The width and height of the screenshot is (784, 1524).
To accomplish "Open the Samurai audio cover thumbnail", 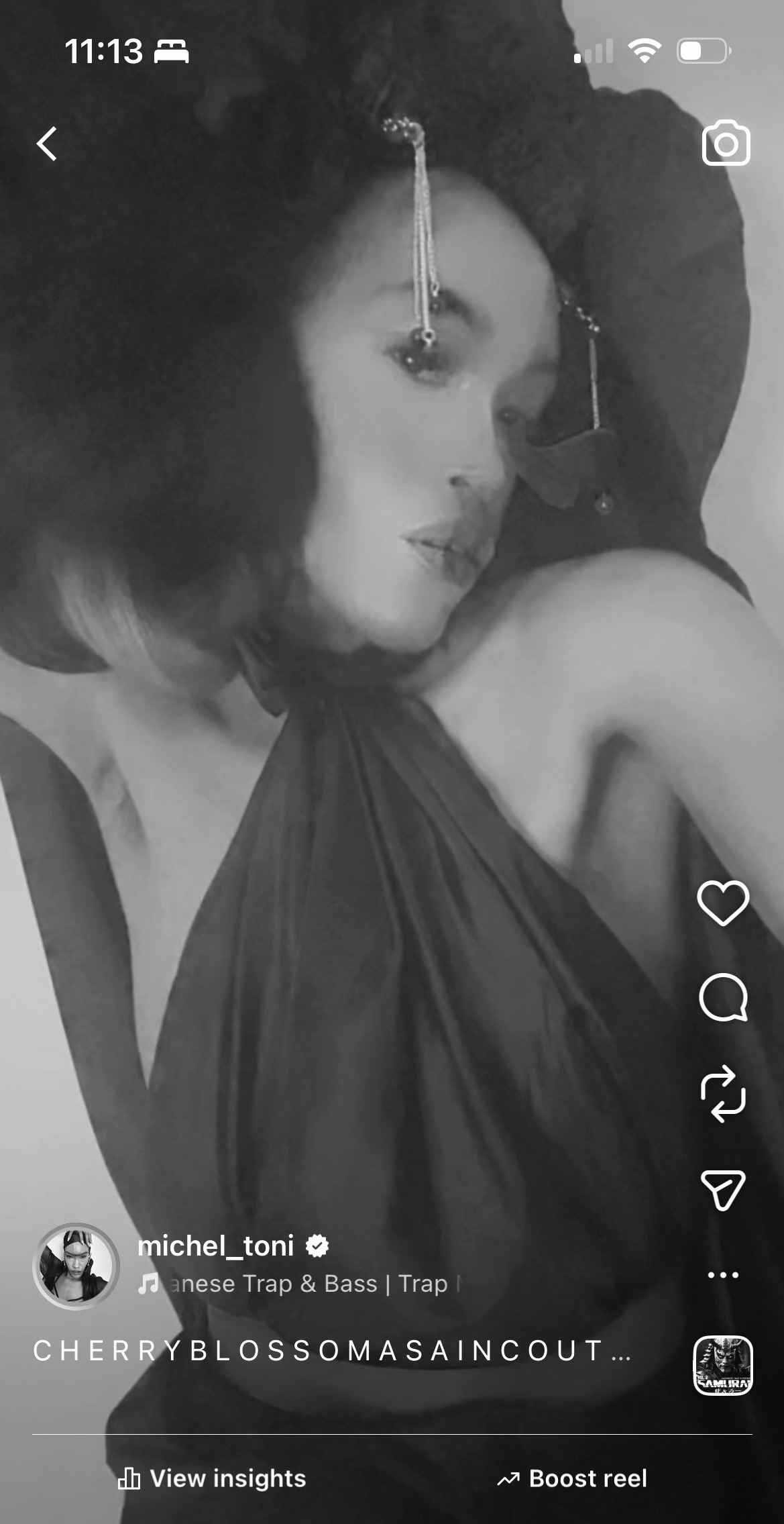I will coord(722,1365).
